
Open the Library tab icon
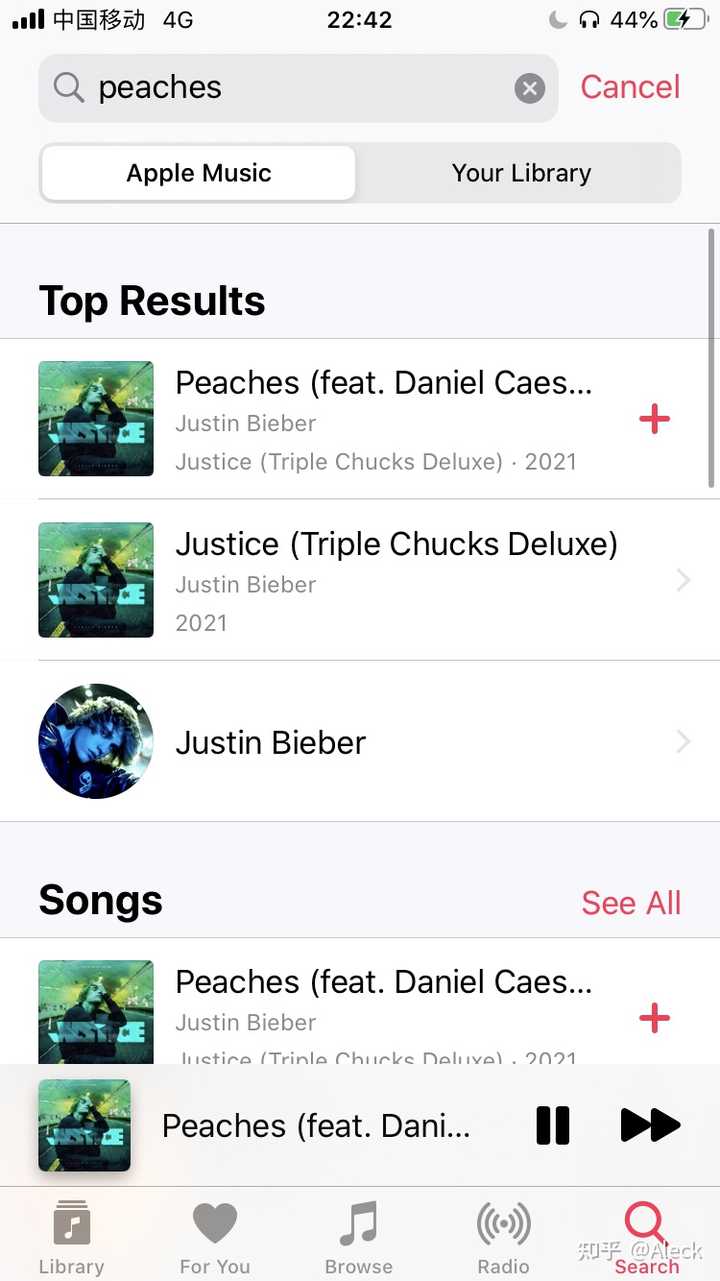click(x=71, y=1221)
